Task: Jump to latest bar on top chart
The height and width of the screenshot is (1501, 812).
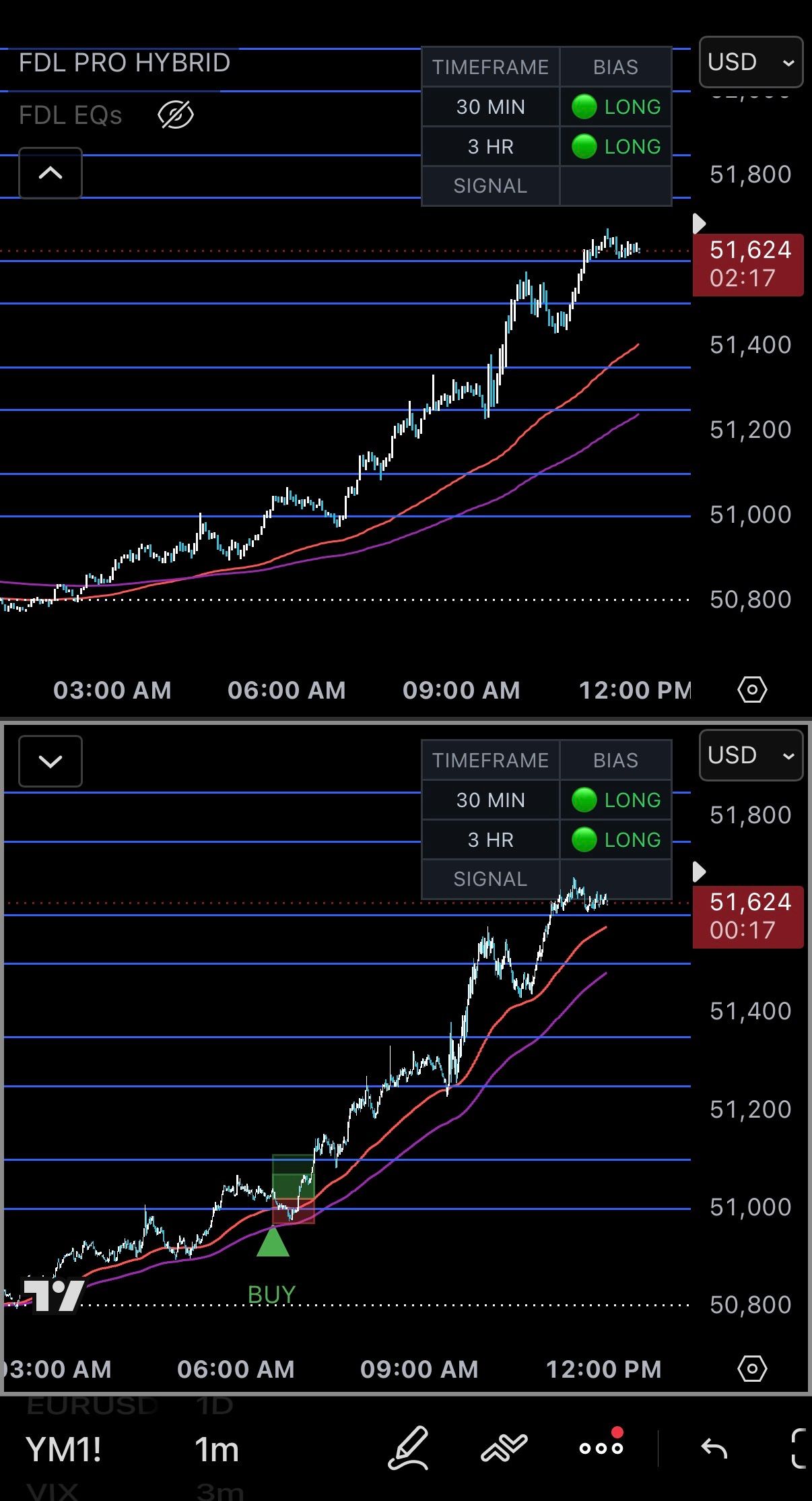Action: (x=699, y=223)
